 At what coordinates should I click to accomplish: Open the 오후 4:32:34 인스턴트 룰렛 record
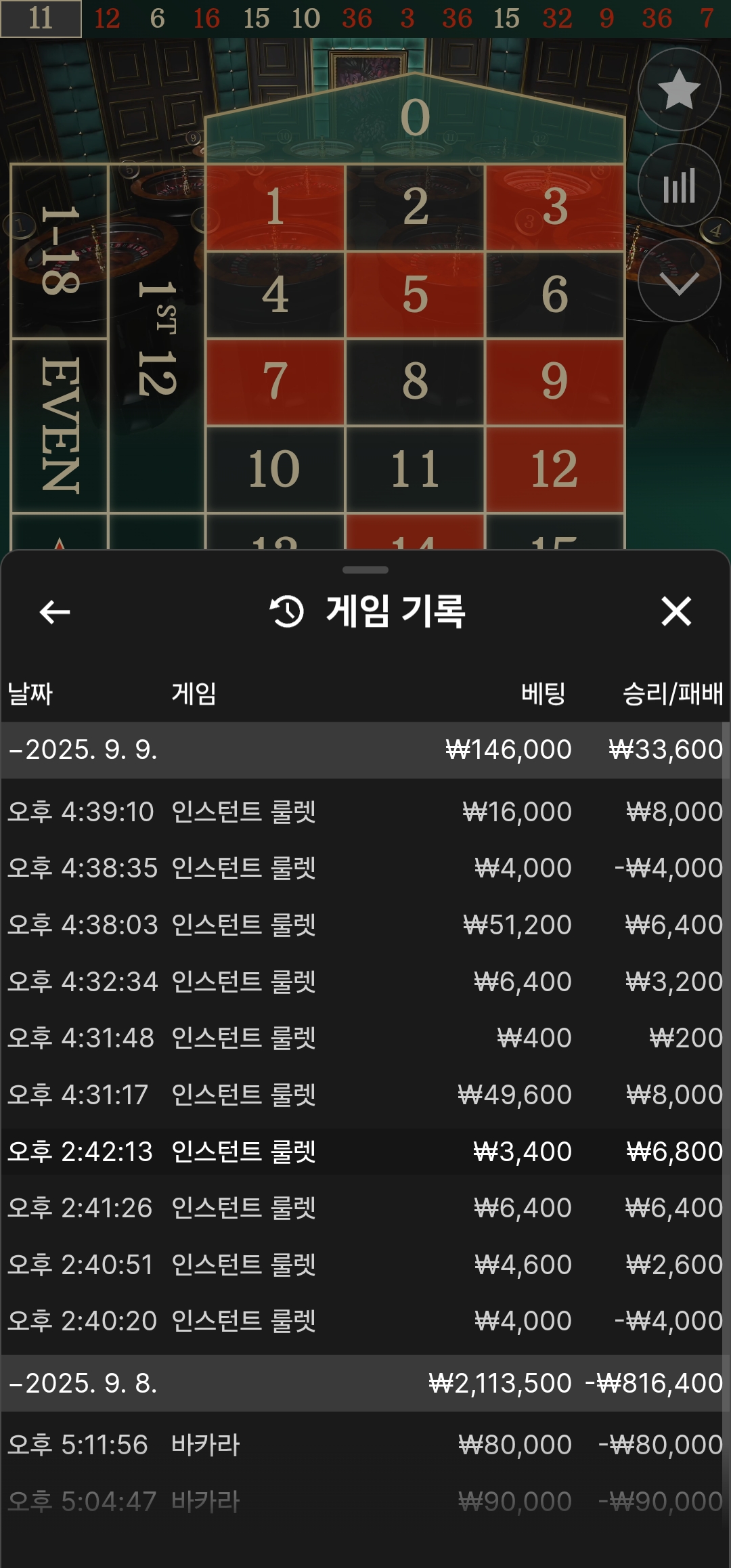(x=365, y=982)
